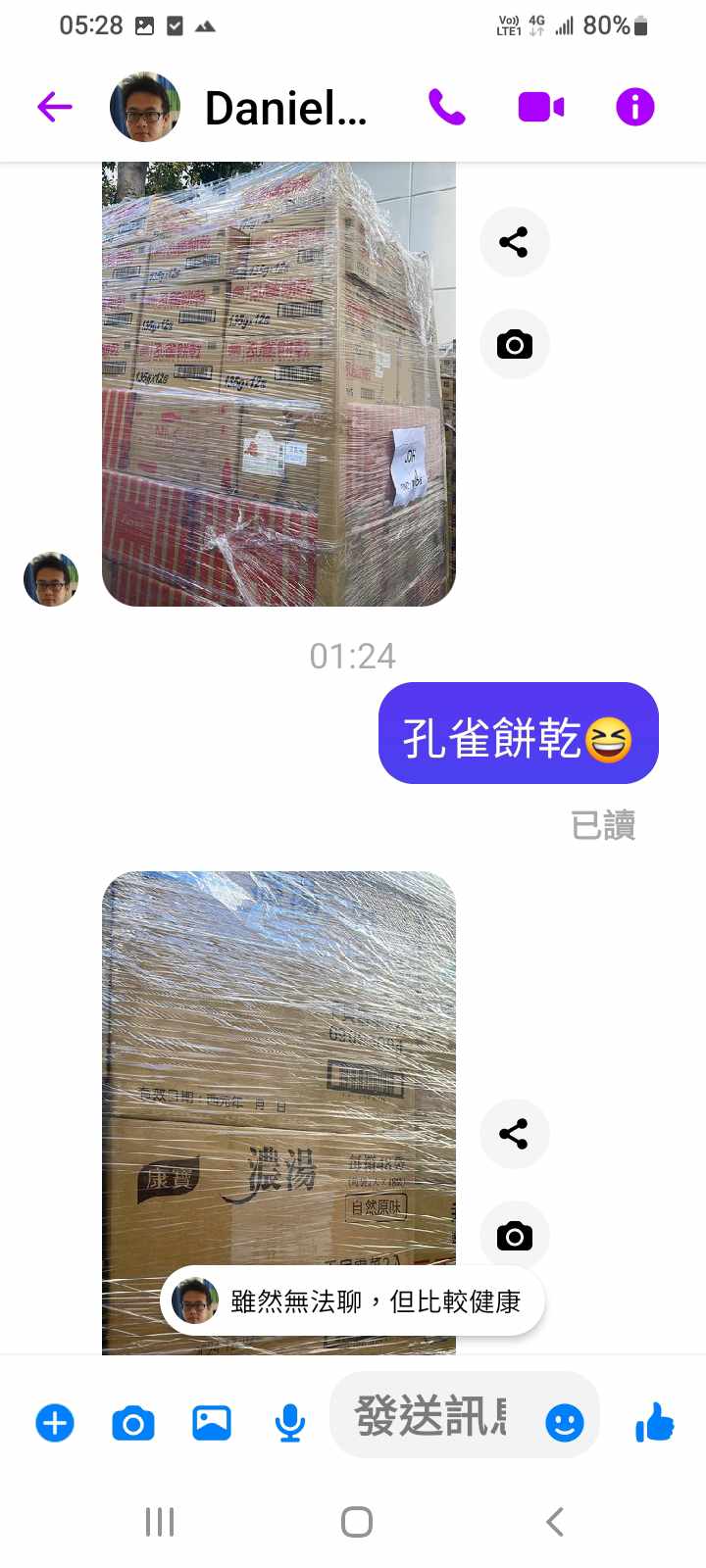Focus the 發送訊息 text field
The height and width of the screenshot is (1568, 706).
[431, 1417]
